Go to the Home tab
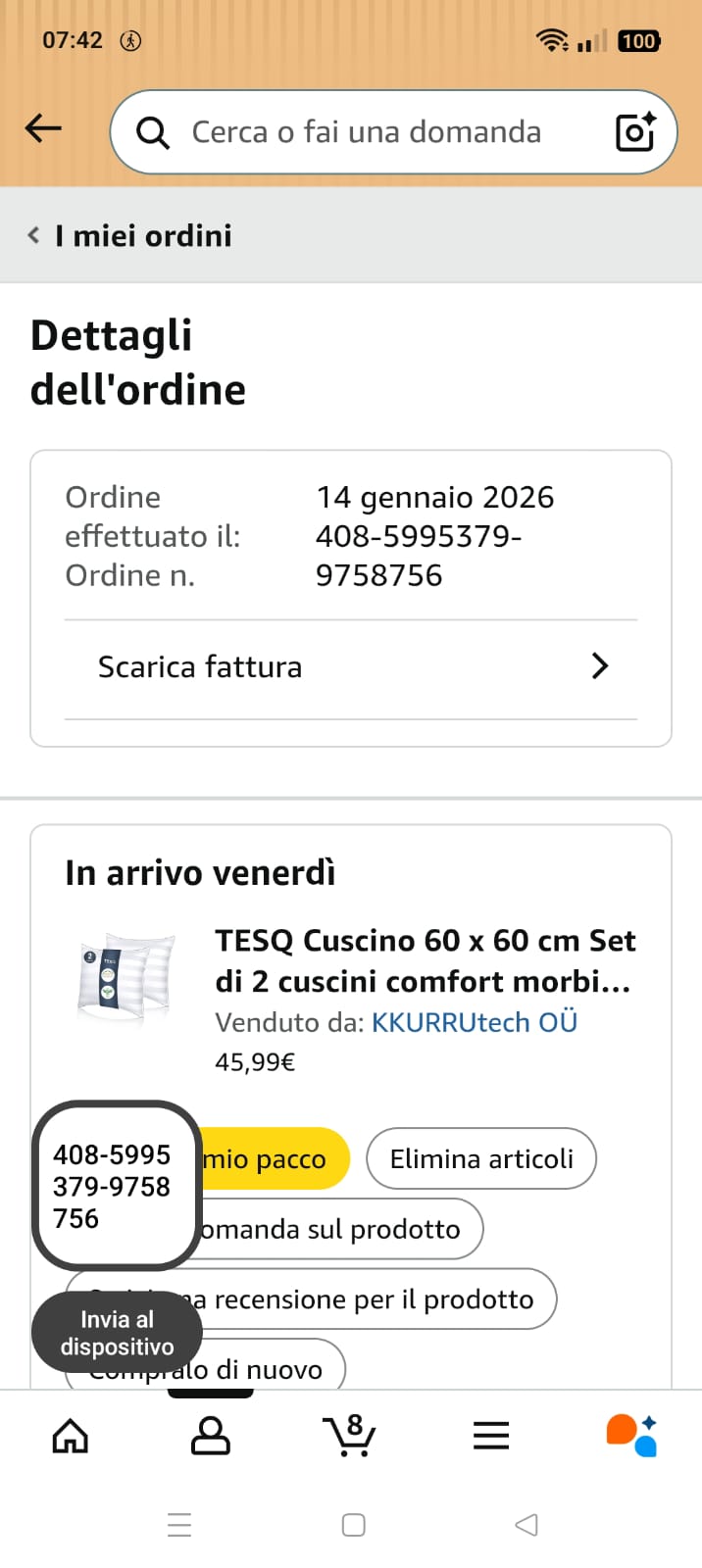The width and height of the screenshot is (702, 1568). (70, 1437)
